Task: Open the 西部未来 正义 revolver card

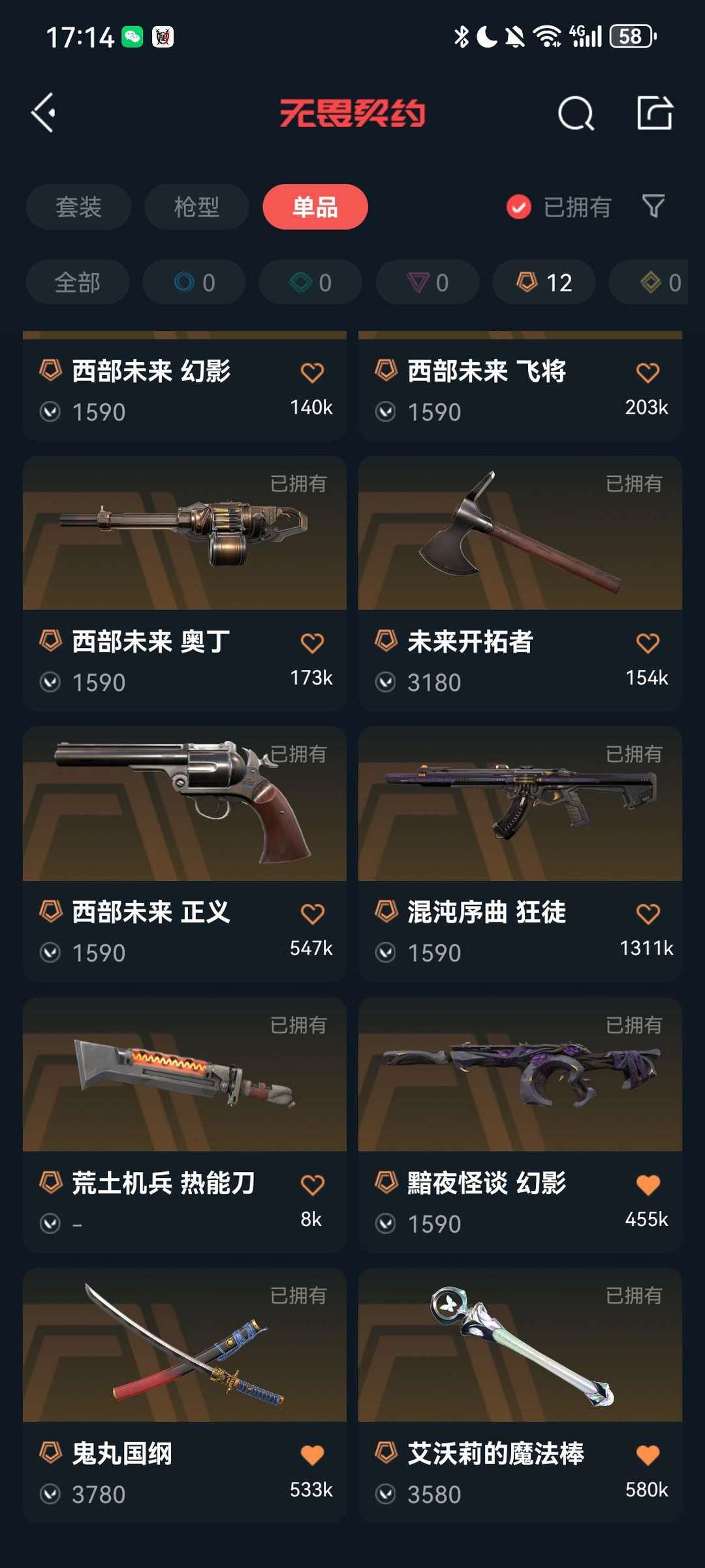Action: [185, 854]
